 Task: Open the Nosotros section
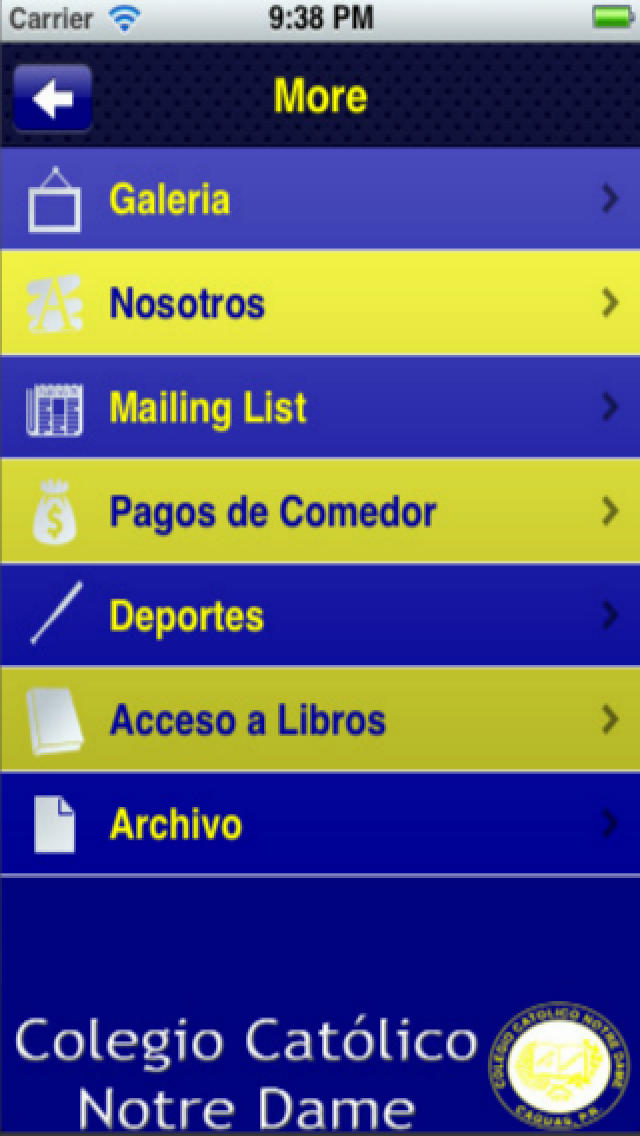[x=320, y=303]
